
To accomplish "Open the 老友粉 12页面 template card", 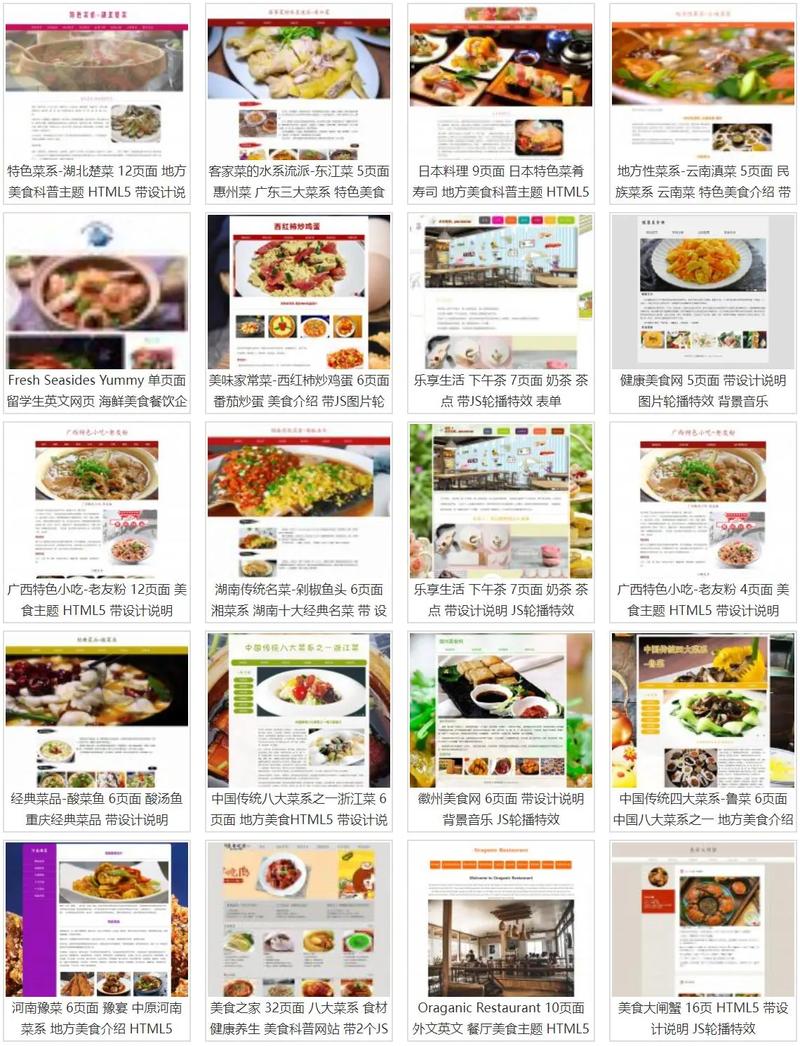I will [96, 501].
